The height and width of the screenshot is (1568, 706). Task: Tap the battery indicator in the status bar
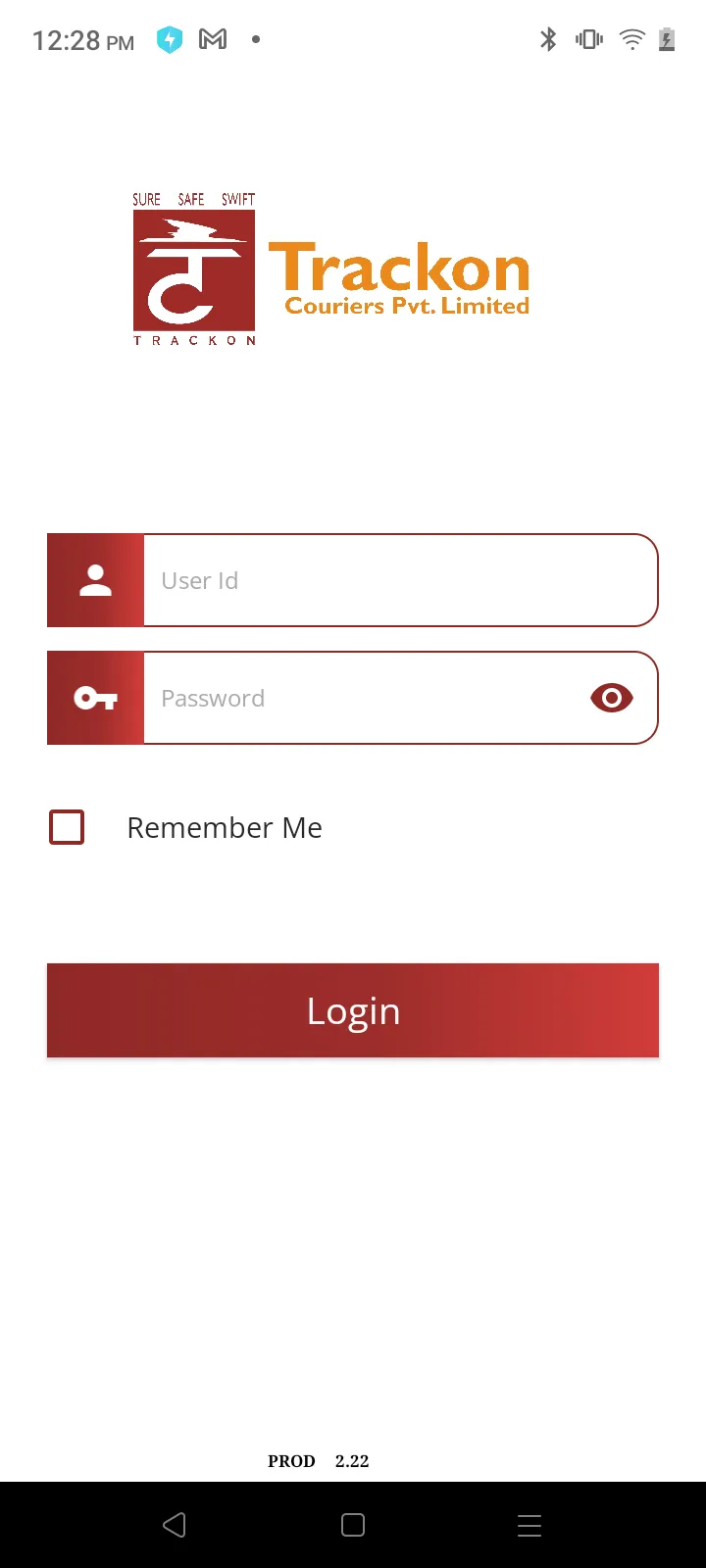tap(668, 39)
